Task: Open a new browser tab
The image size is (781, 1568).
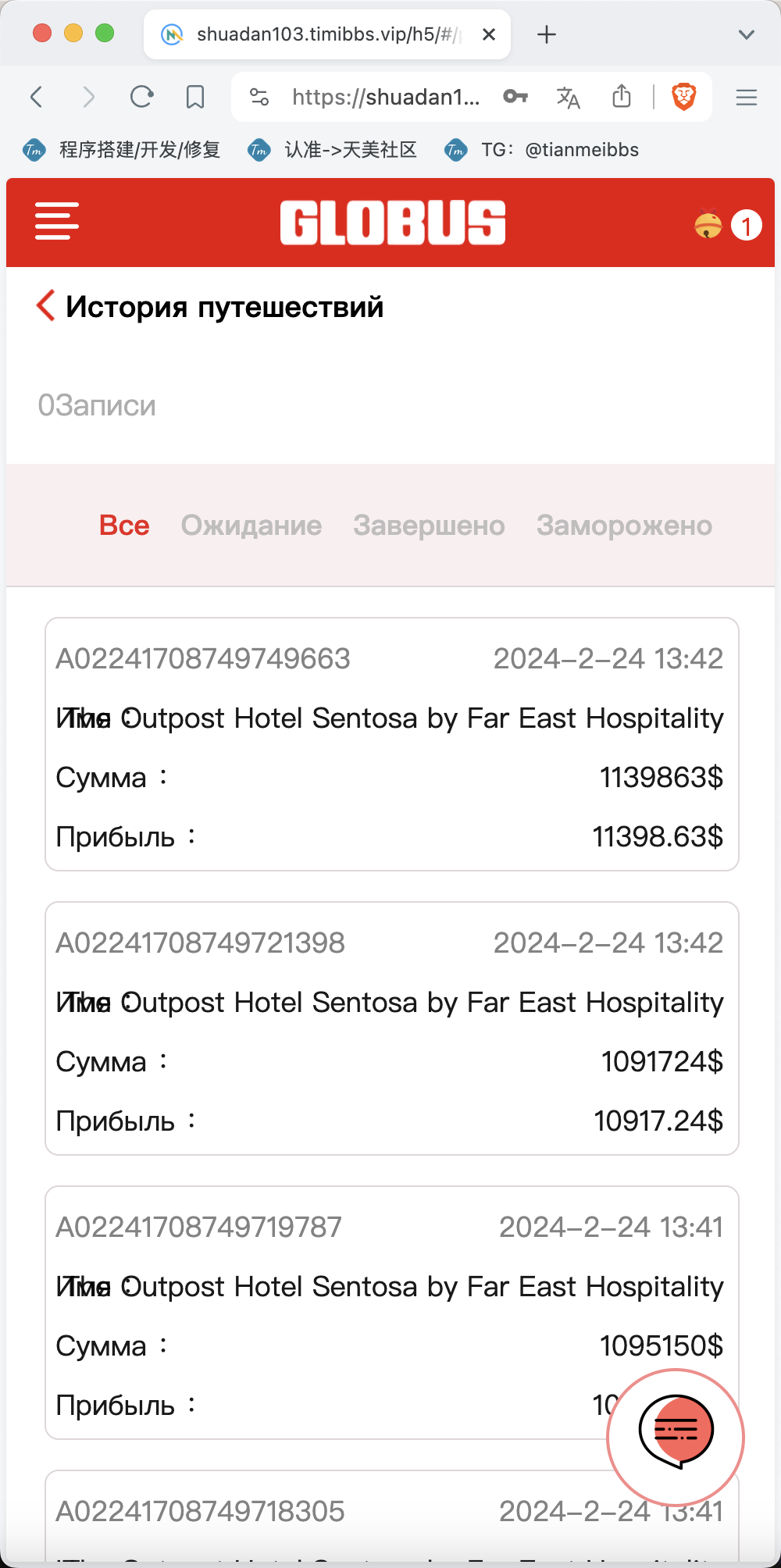Action: 547,34
